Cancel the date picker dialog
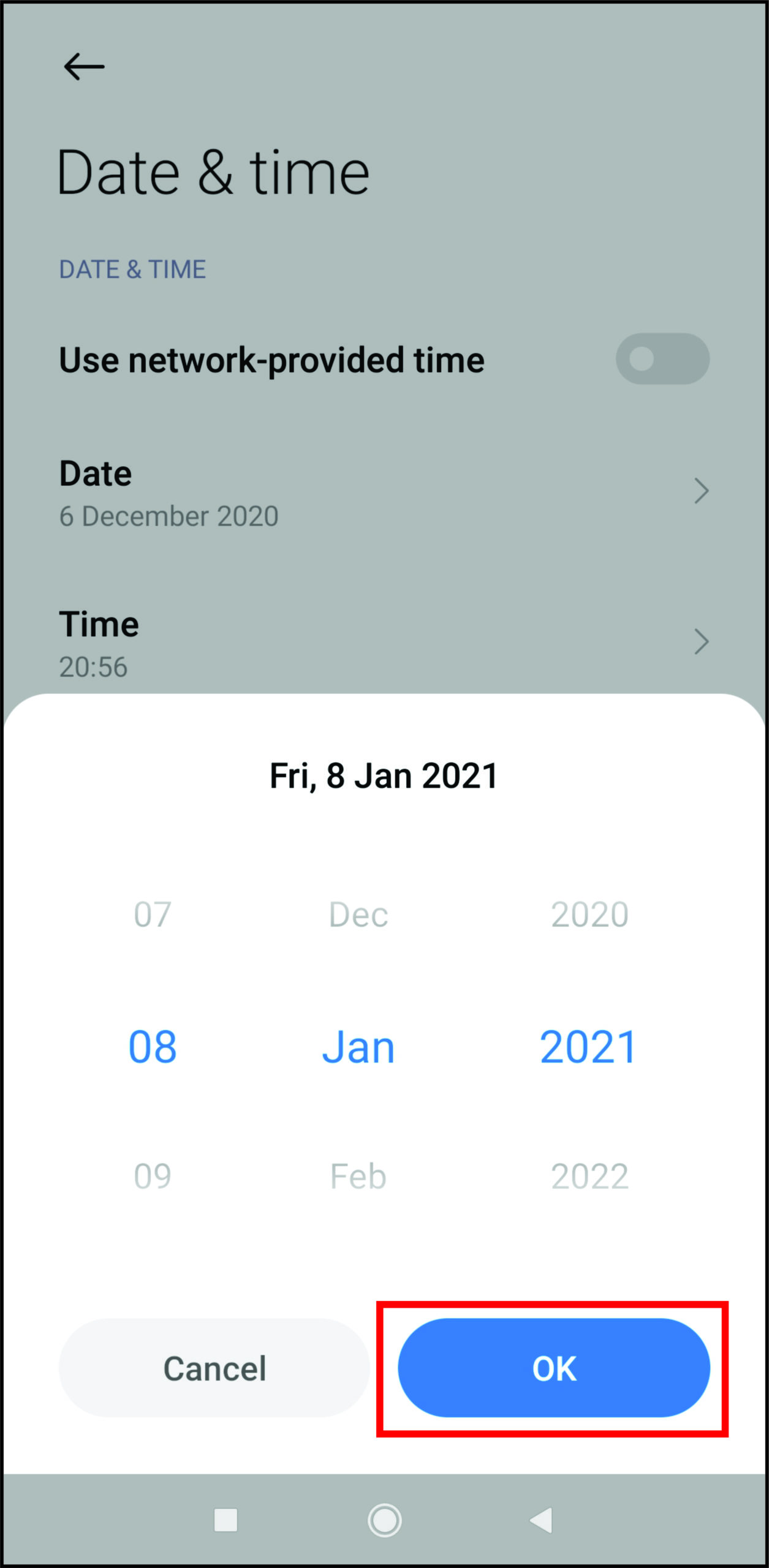Screen dimensions: 769x1568 pos(214,1368)
